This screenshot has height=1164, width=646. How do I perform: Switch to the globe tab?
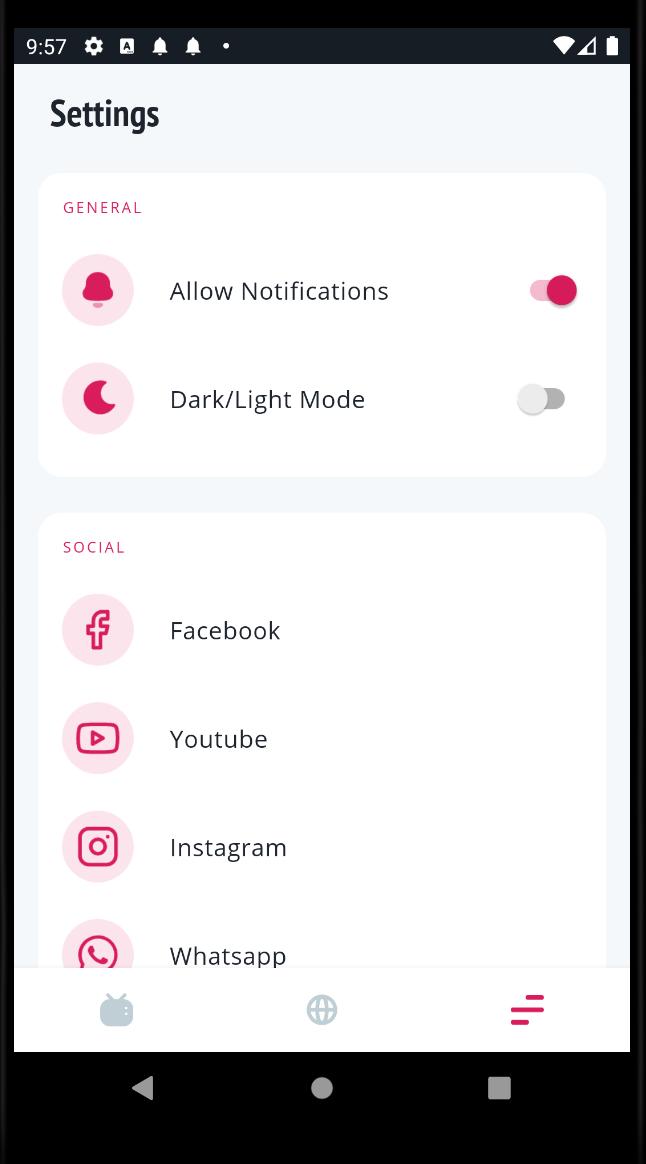pos(321,1010)
